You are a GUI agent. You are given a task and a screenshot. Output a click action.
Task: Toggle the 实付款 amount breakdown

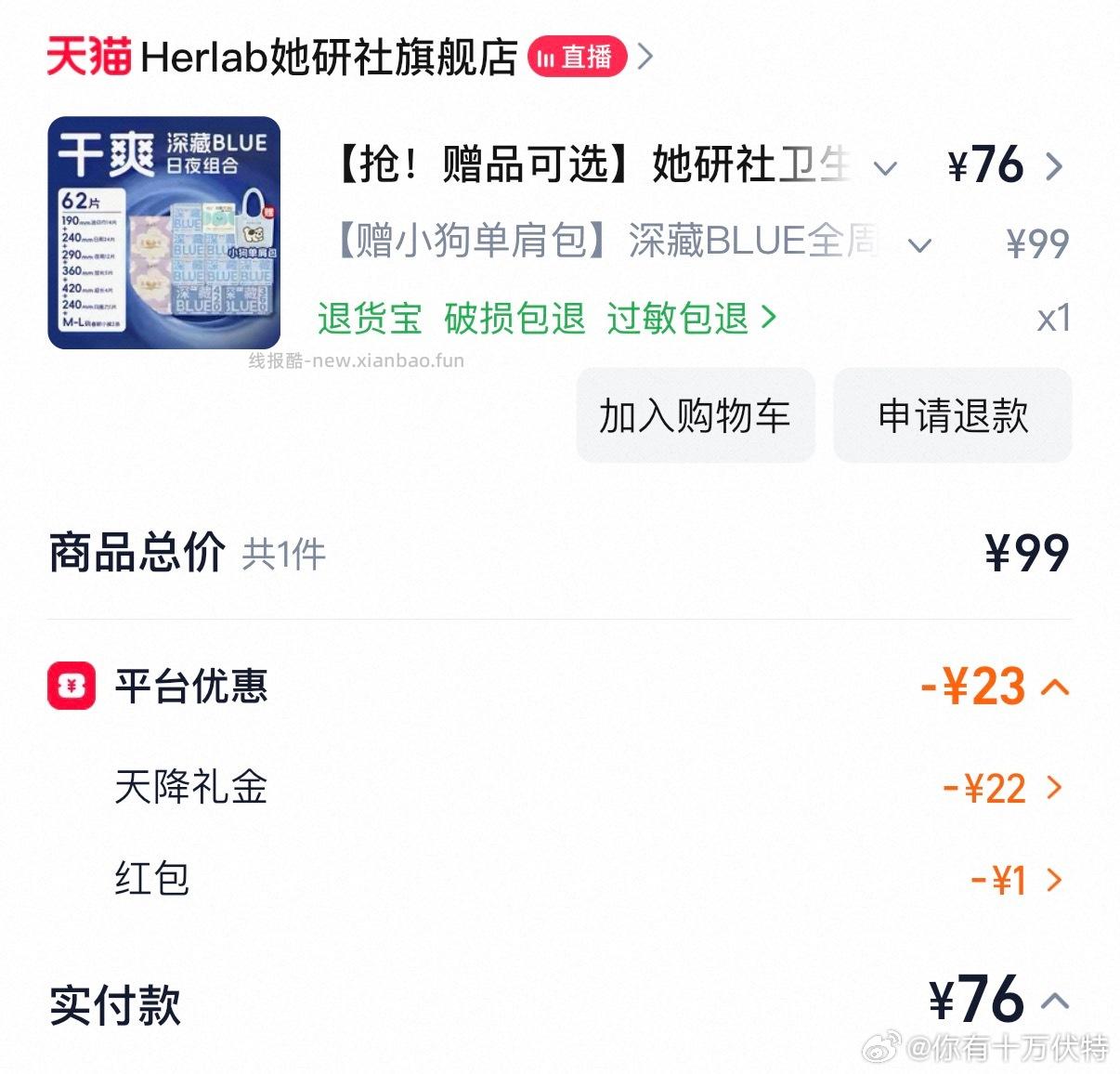pos(1054,1002)
